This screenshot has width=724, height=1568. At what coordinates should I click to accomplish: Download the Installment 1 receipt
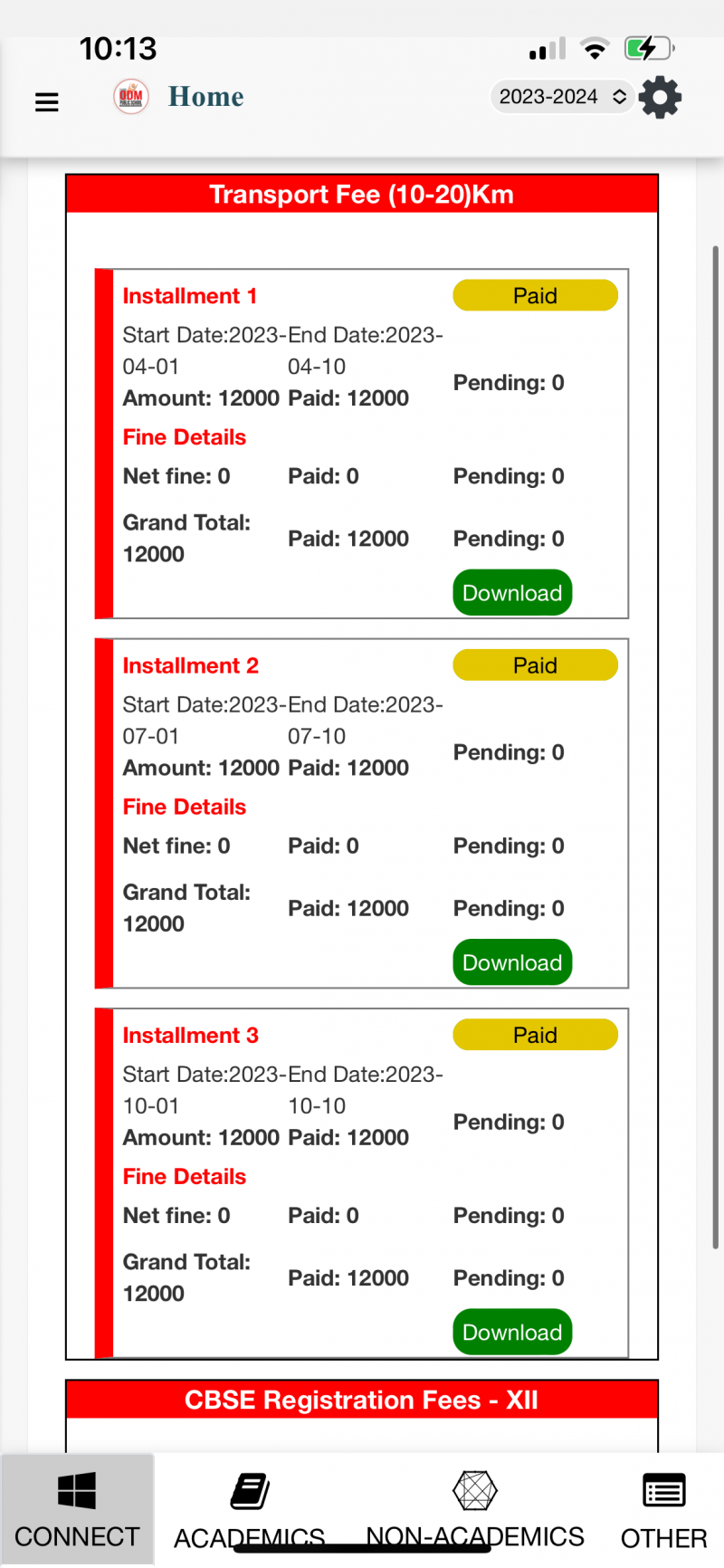click(512, 593)
